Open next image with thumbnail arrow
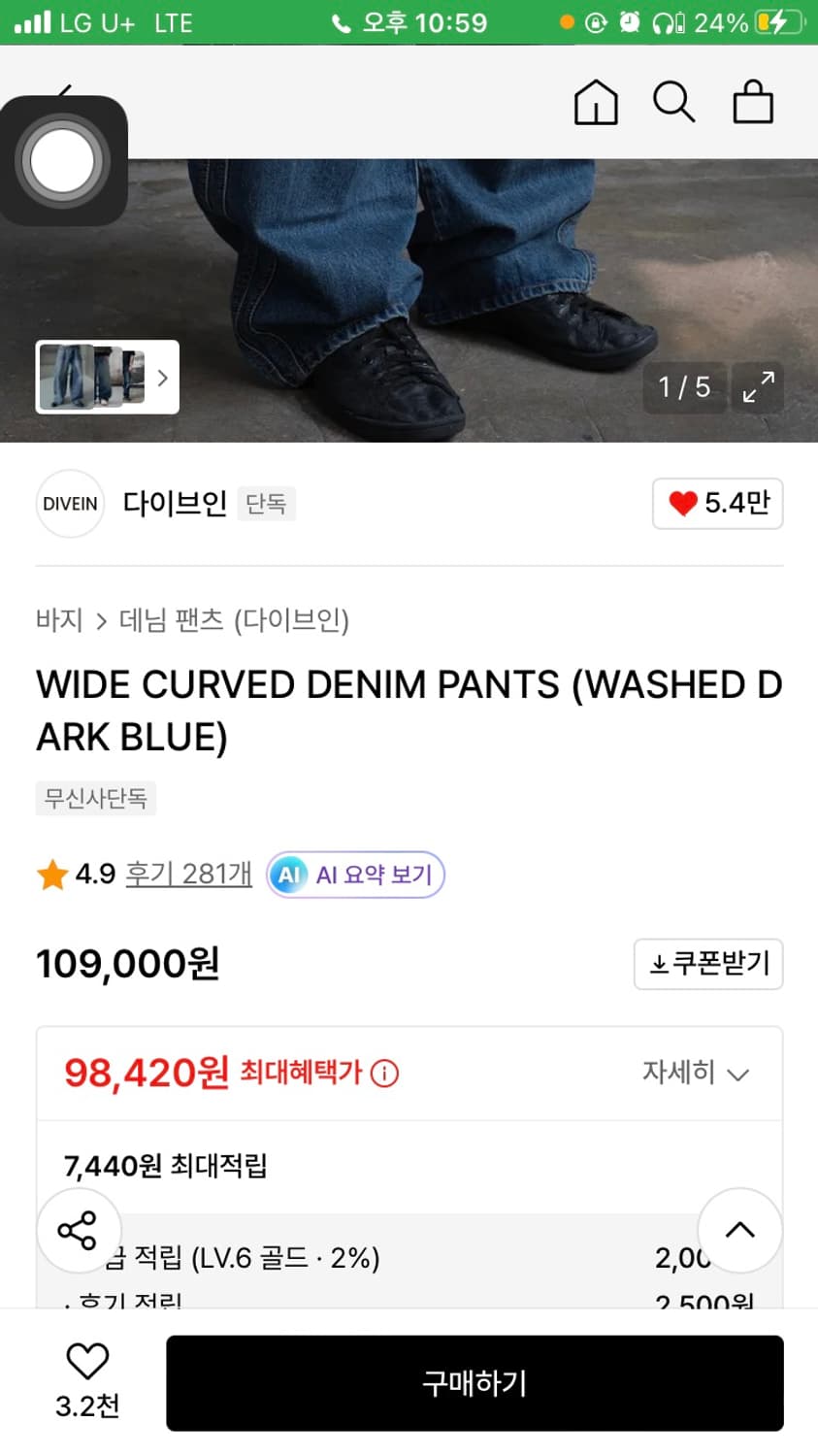 (162, 378)
